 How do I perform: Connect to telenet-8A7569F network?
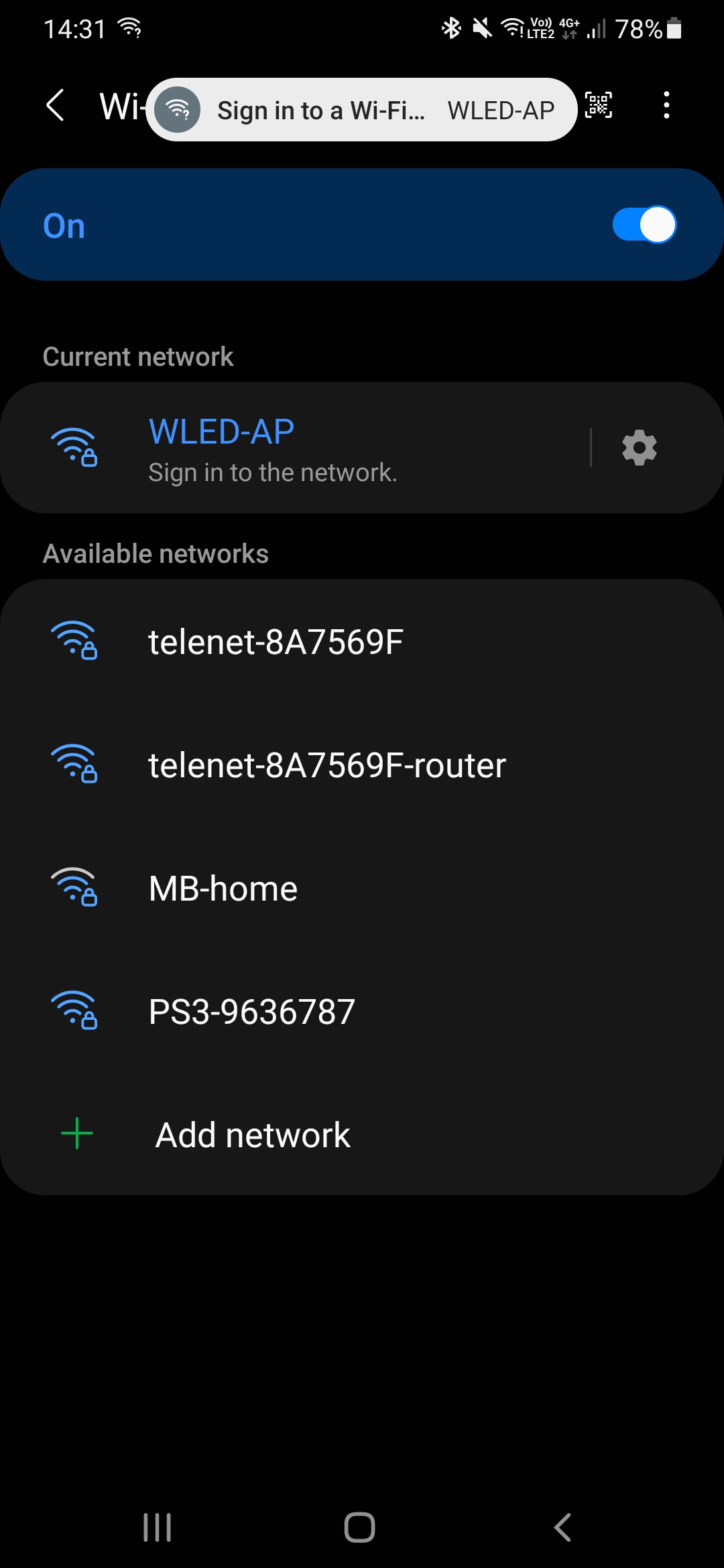(x=362, y=642)
